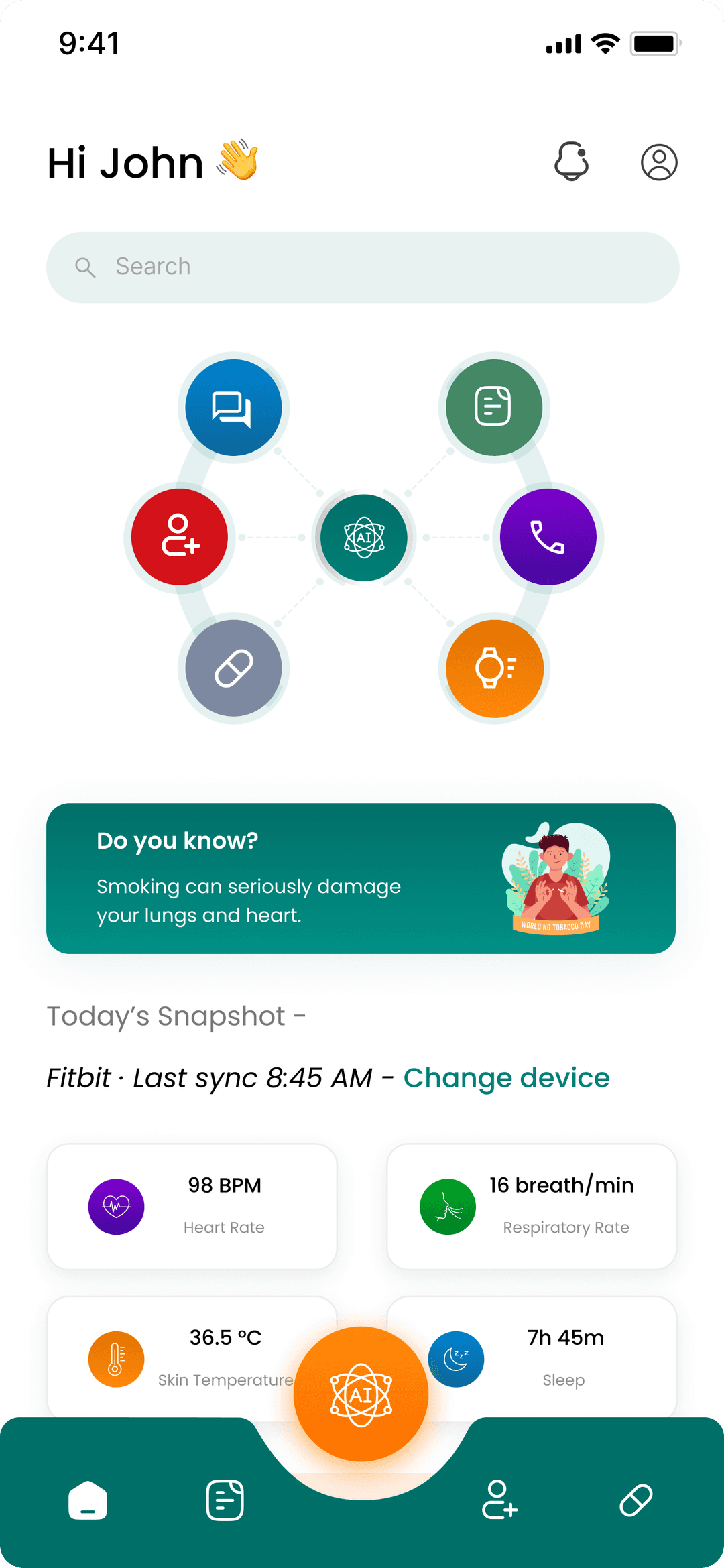Launch the orange AI floating button

[361, 1394]
